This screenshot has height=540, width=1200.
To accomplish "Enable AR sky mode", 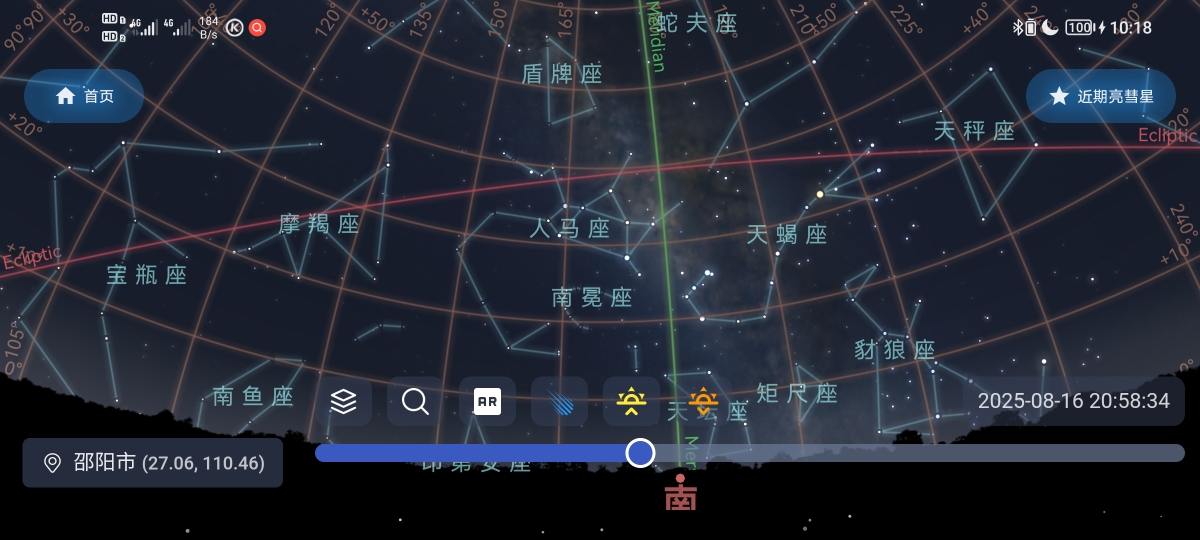I will [487, 401].
